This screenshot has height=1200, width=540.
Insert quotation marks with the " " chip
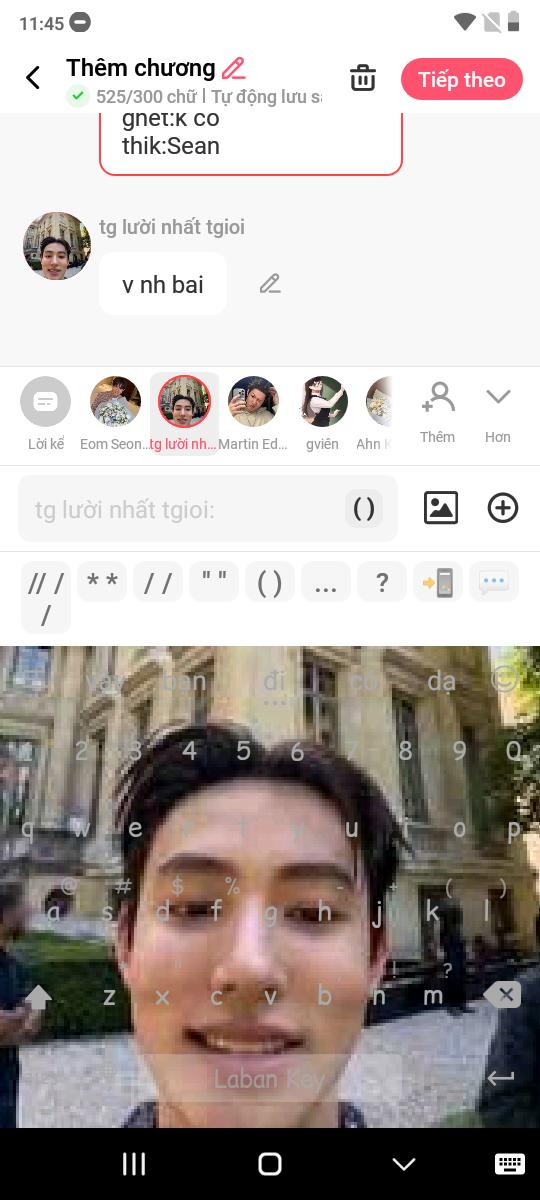coord(214,582)
